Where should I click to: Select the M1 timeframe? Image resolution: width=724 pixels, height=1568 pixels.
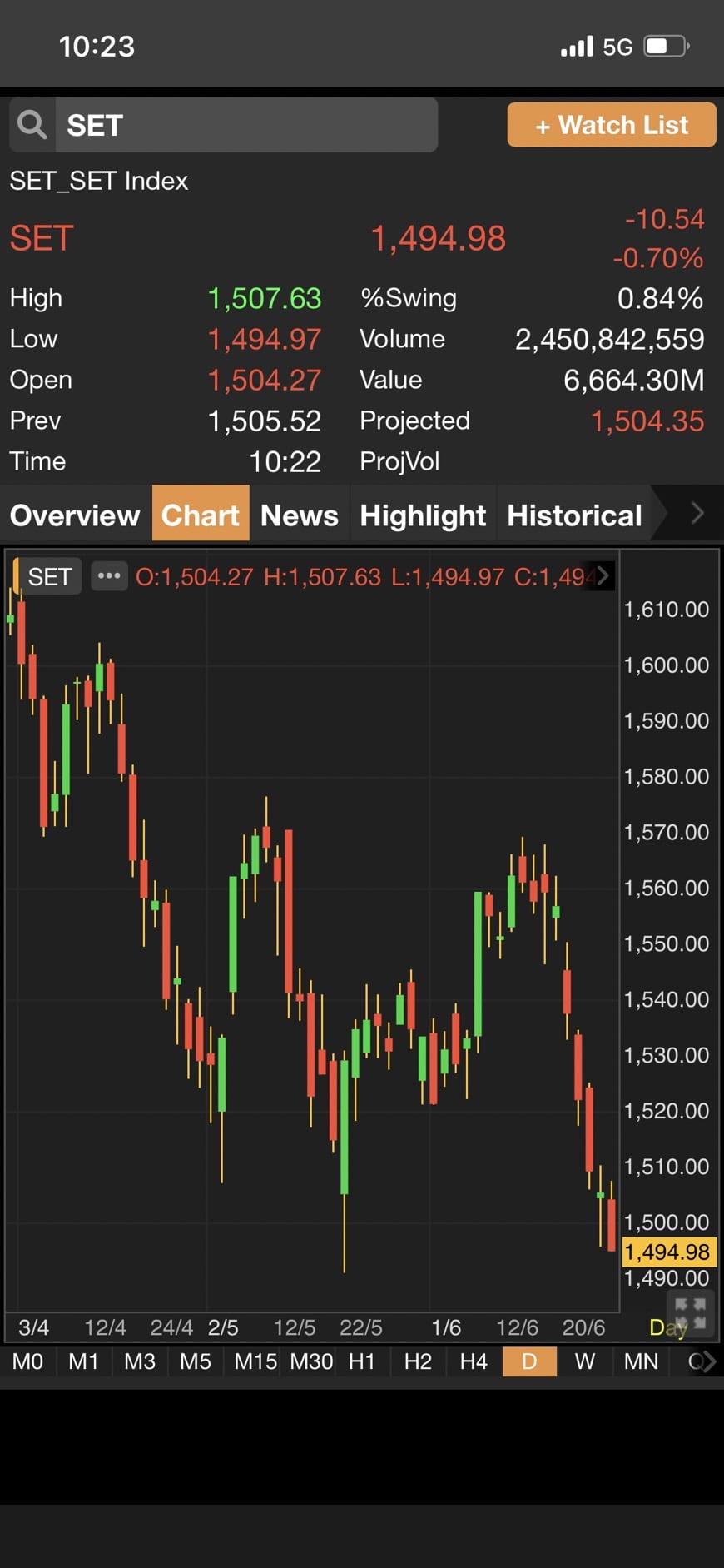(83, 1361)
